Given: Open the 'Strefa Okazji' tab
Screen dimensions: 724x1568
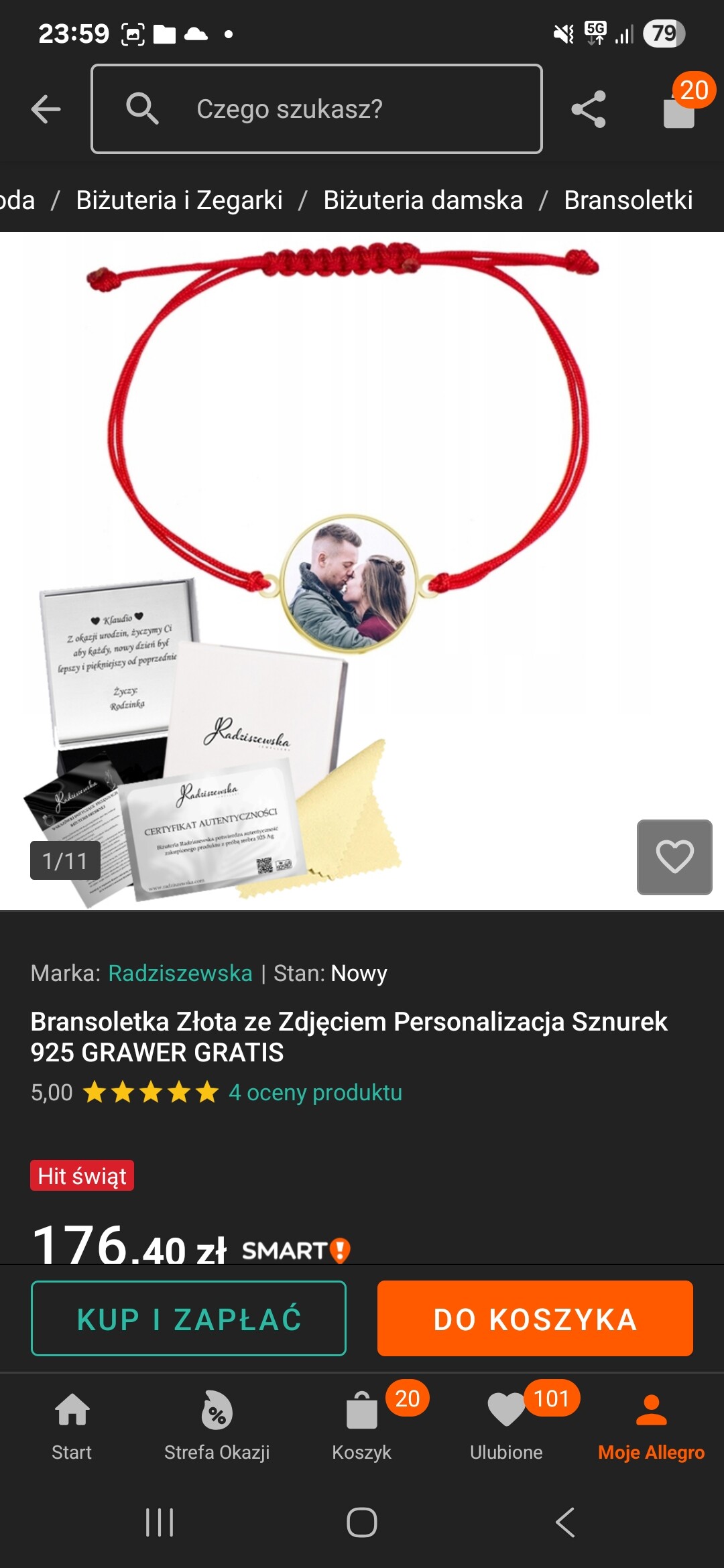Looking at the screenshot, I should tap(217, 1424).
